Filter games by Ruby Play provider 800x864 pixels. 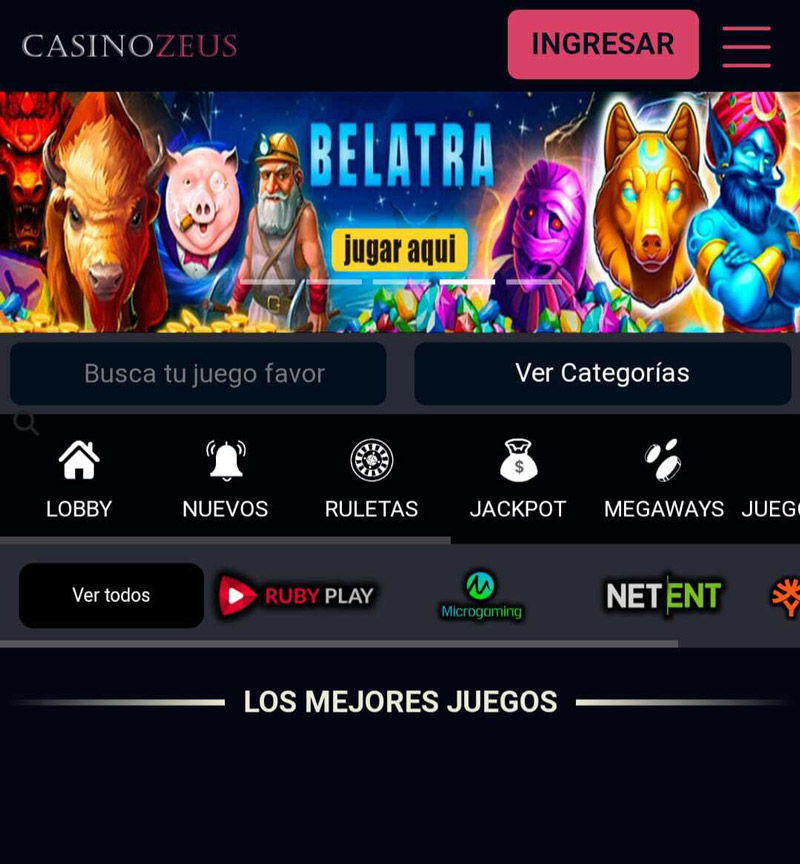[296, 596]
